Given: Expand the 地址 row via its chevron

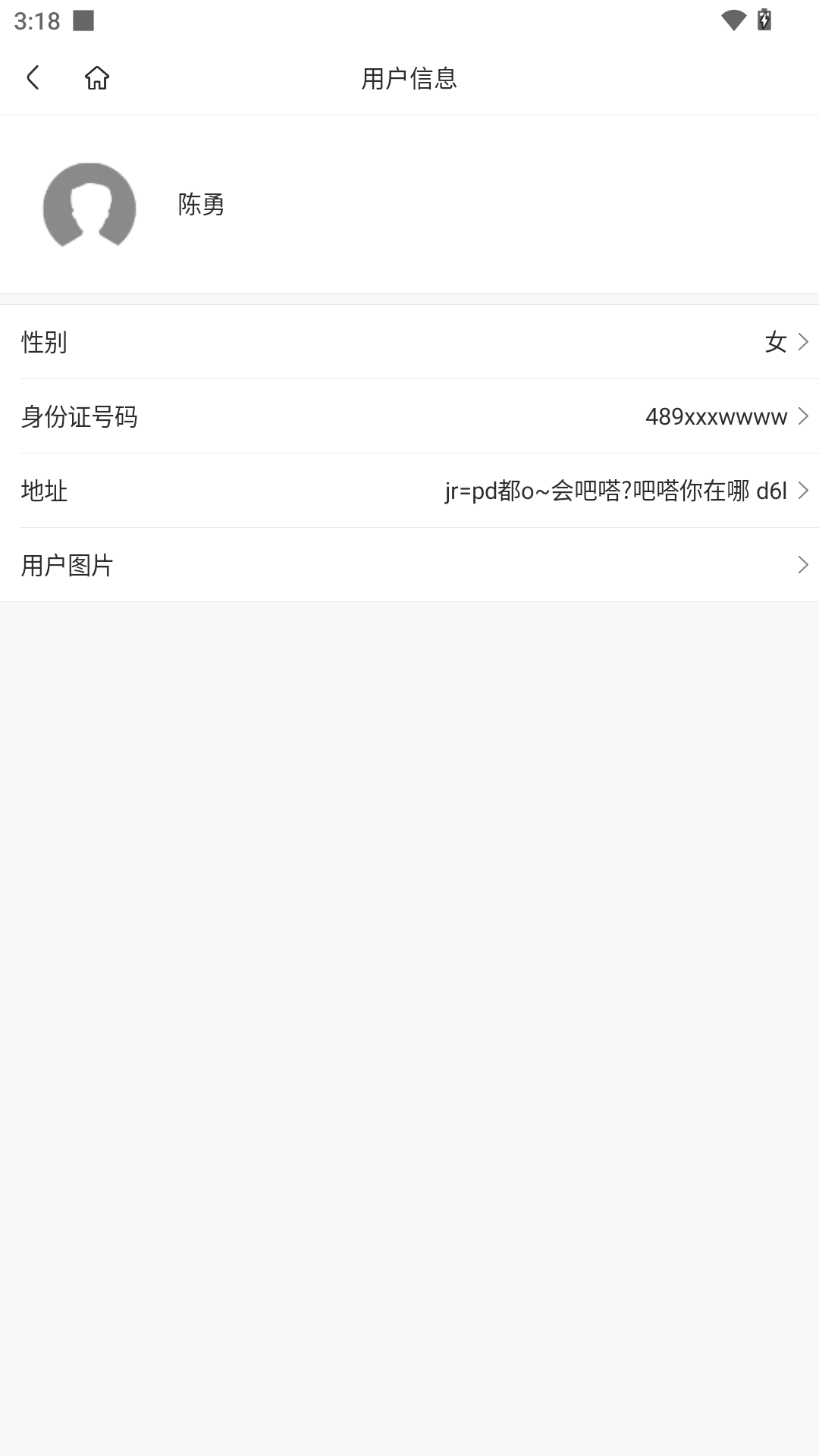Looking at the screenshot, I should point(803,491).
